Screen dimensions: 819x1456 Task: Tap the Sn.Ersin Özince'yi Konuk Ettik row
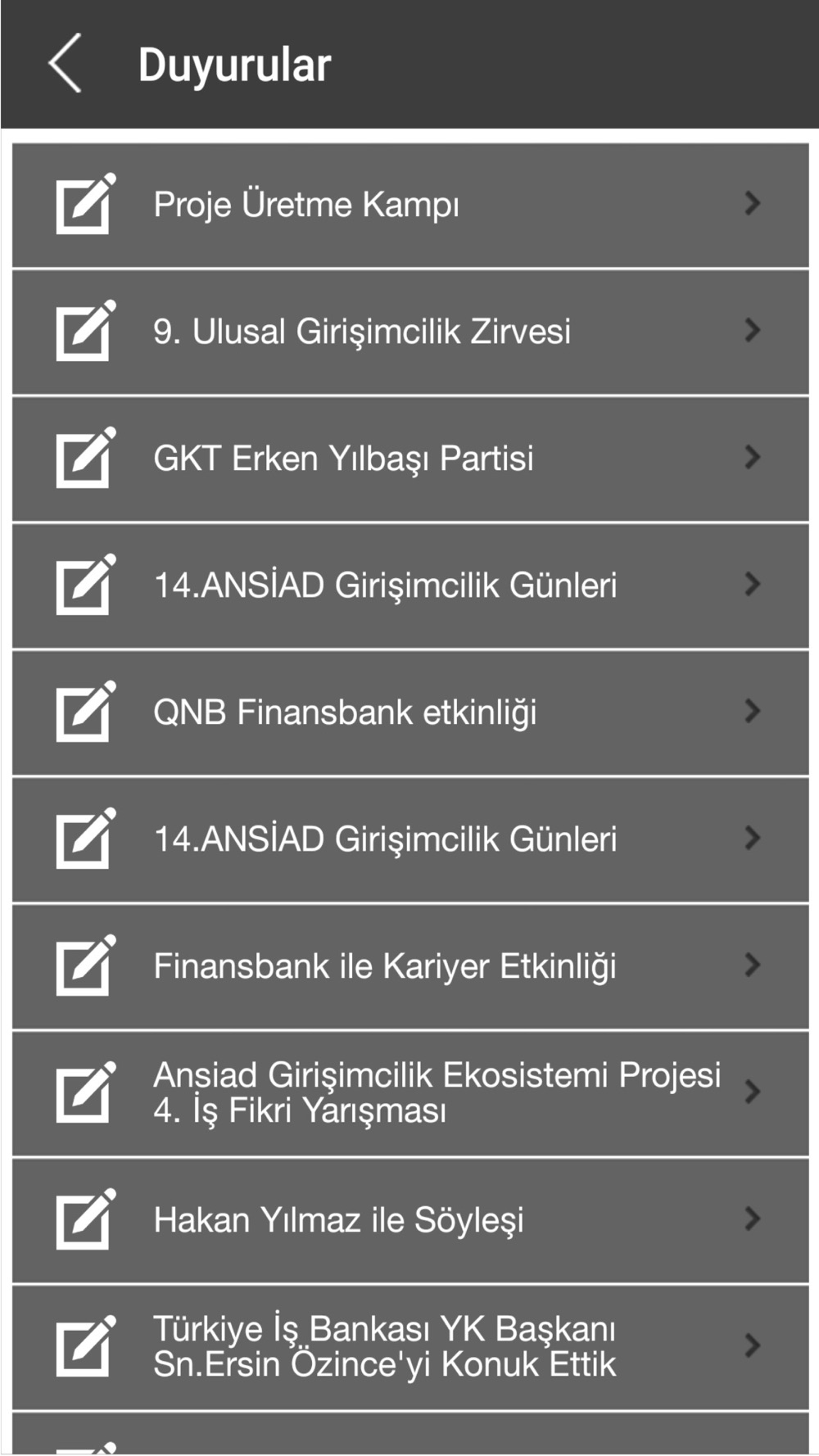coord(410,1347)
